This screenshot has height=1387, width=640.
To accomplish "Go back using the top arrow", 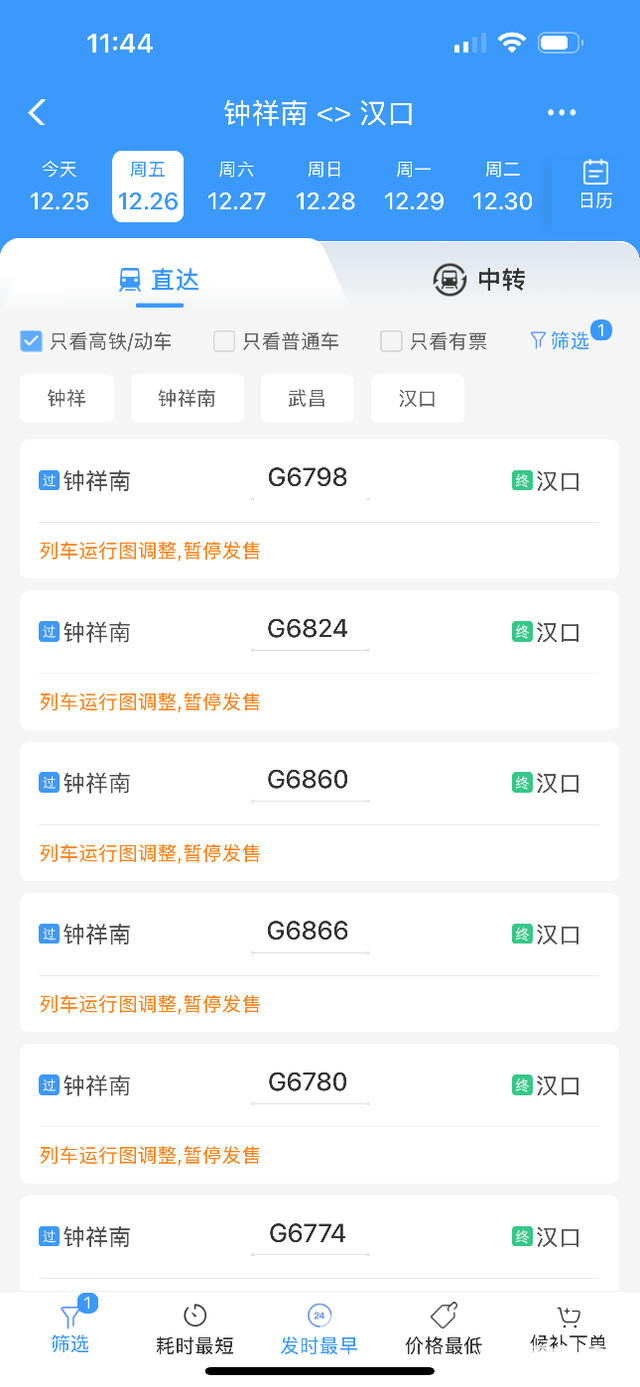I will [37, 112].
